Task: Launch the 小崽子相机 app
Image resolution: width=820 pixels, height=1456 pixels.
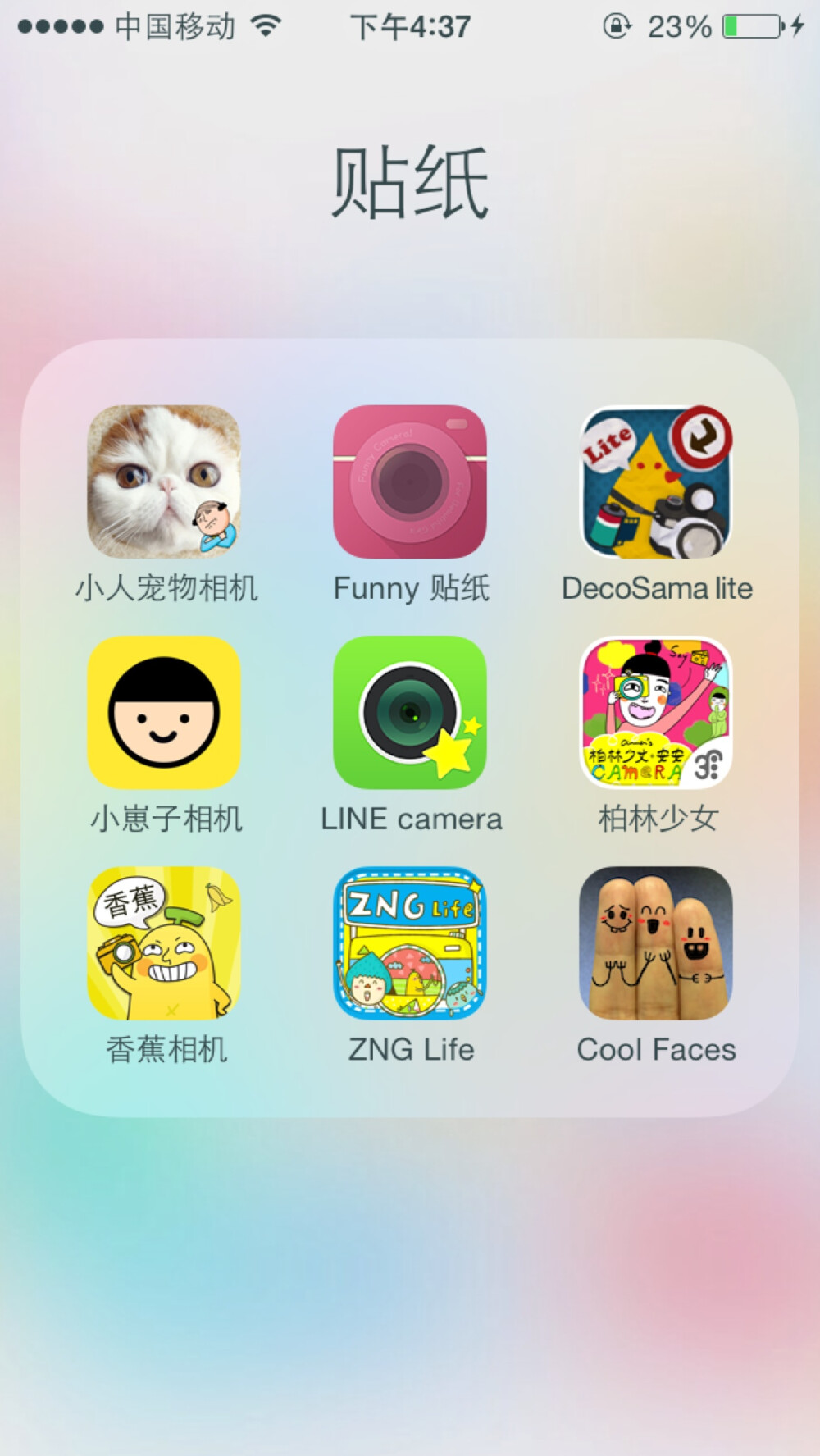Action: (x=164, y=712)
